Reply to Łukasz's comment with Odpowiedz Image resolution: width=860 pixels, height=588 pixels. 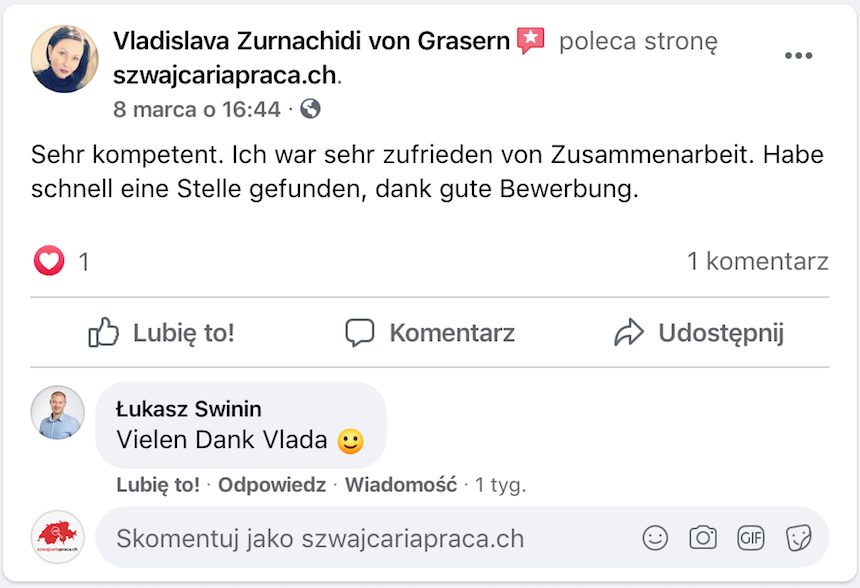272,485
